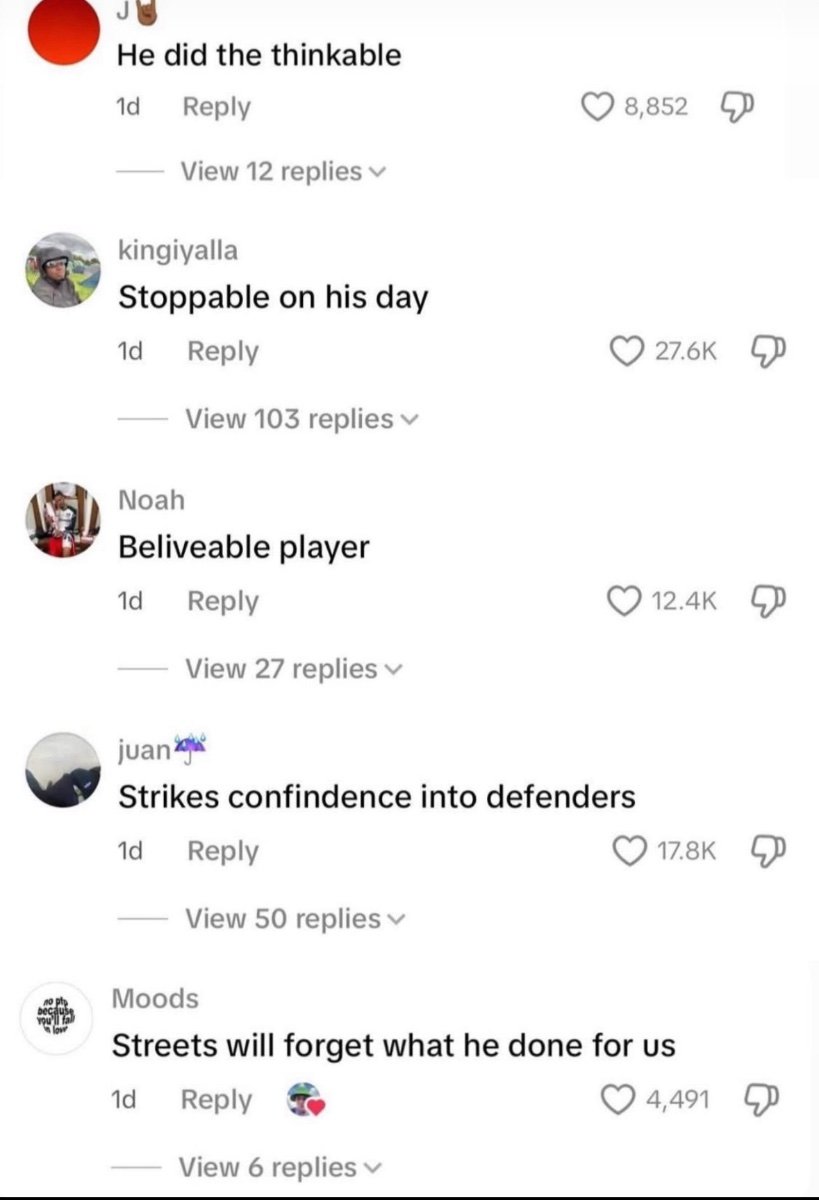Like Moods' 'Streets will forget' comment
Viewport: 819px width, 1200px height.
618,1100
